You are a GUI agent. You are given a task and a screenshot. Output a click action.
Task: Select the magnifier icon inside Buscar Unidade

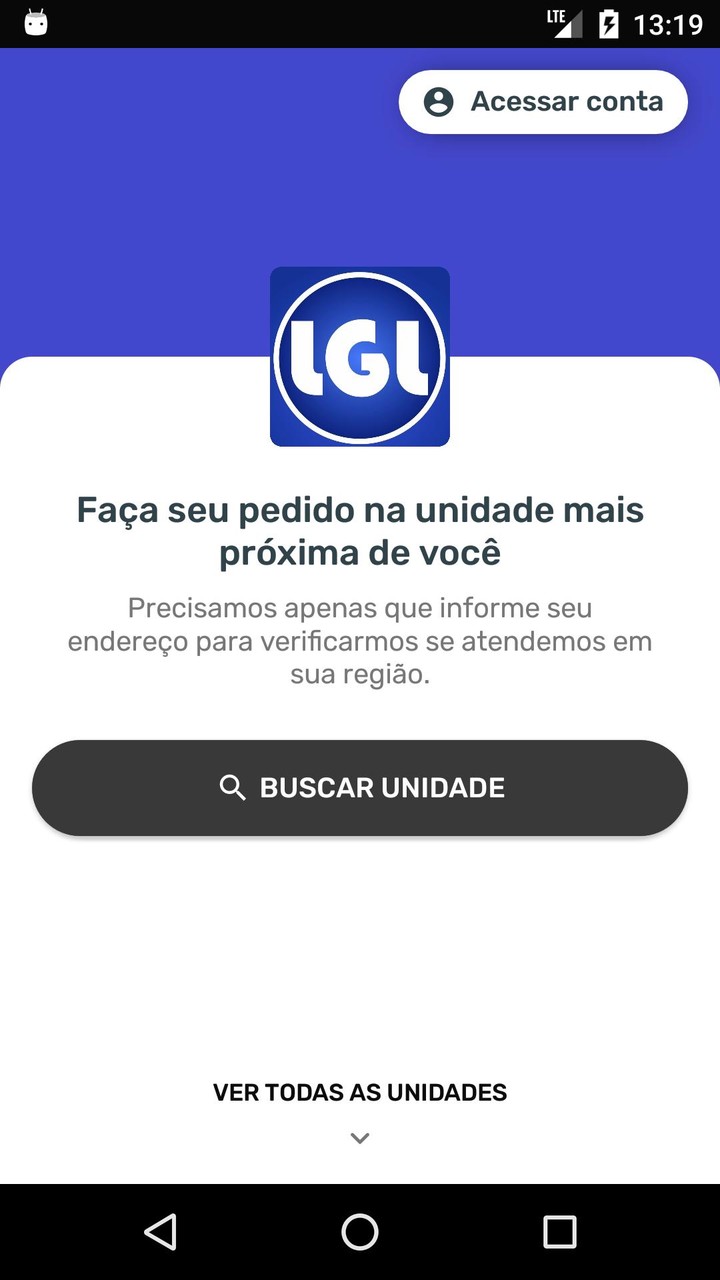point(233,787)
